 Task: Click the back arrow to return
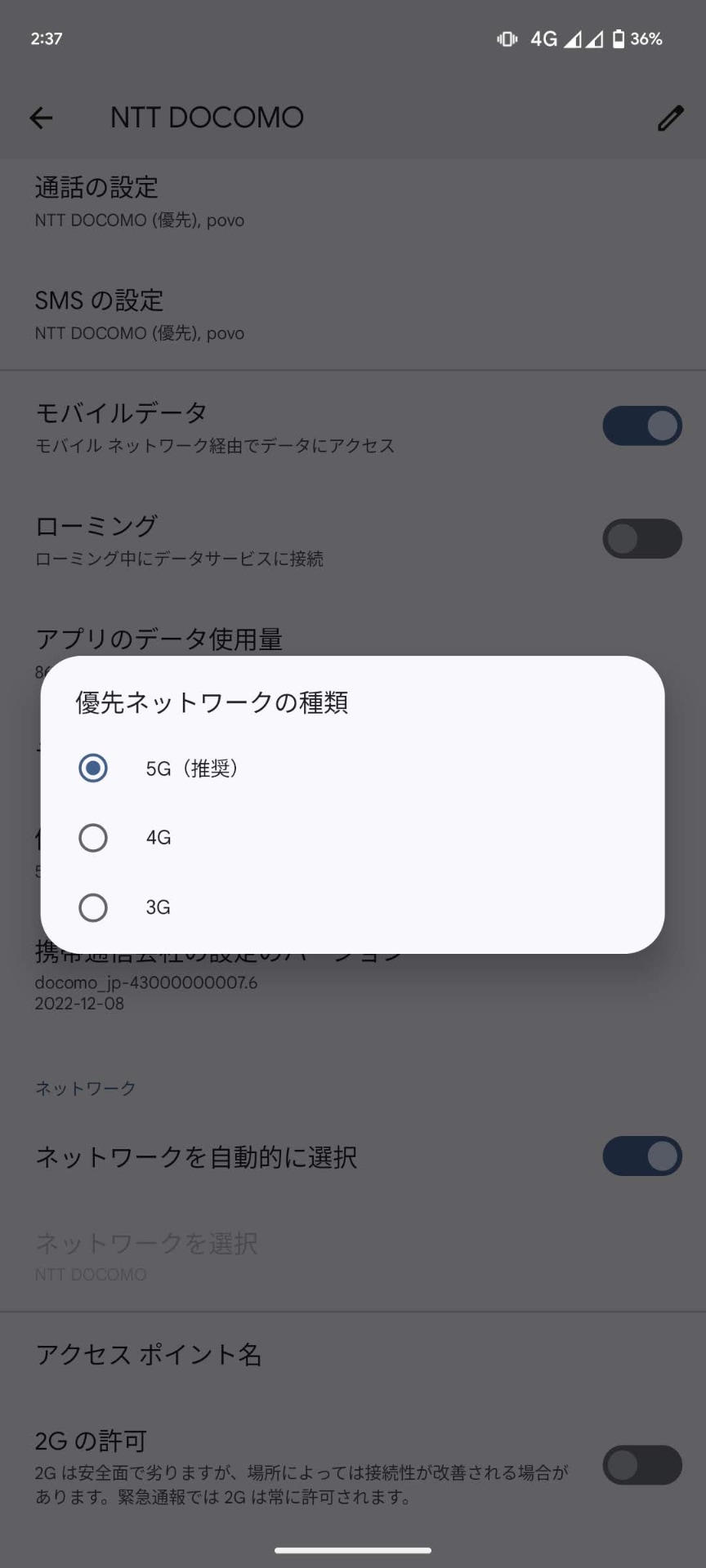pyautogui.click(x=41, y=118)
